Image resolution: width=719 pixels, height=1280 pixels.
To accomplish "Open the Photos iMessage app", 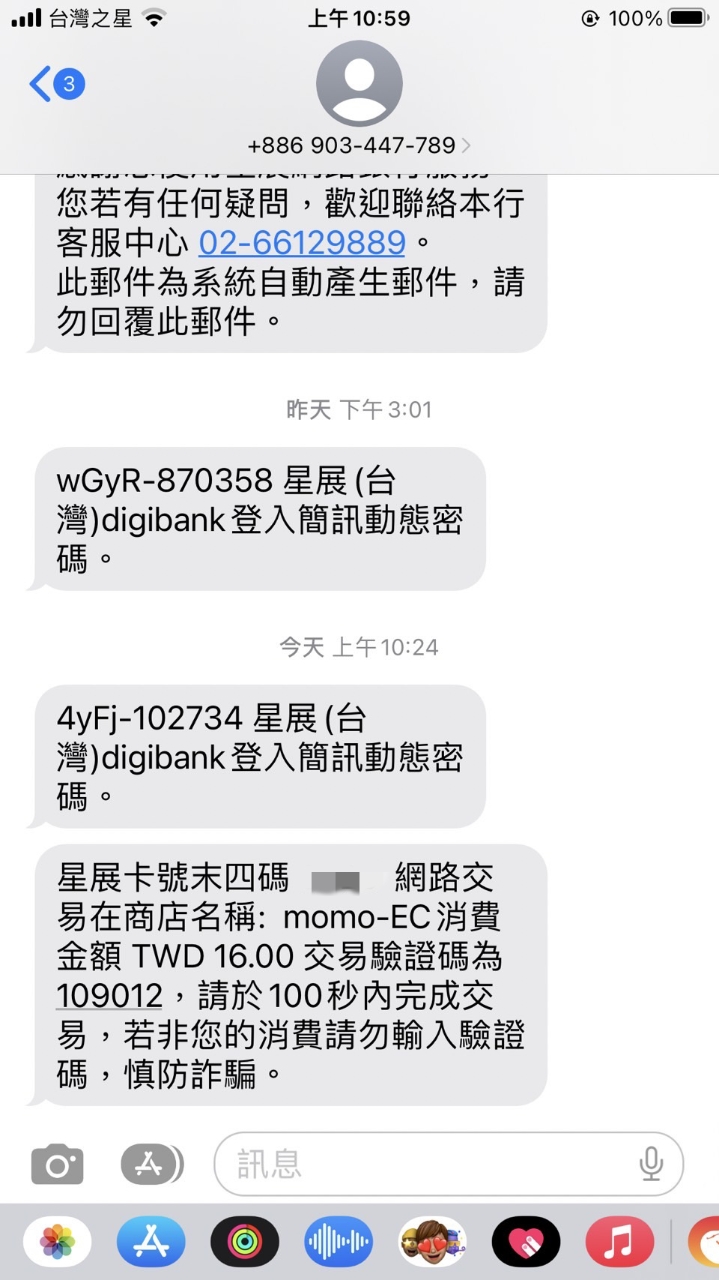I will point(57,1242).
